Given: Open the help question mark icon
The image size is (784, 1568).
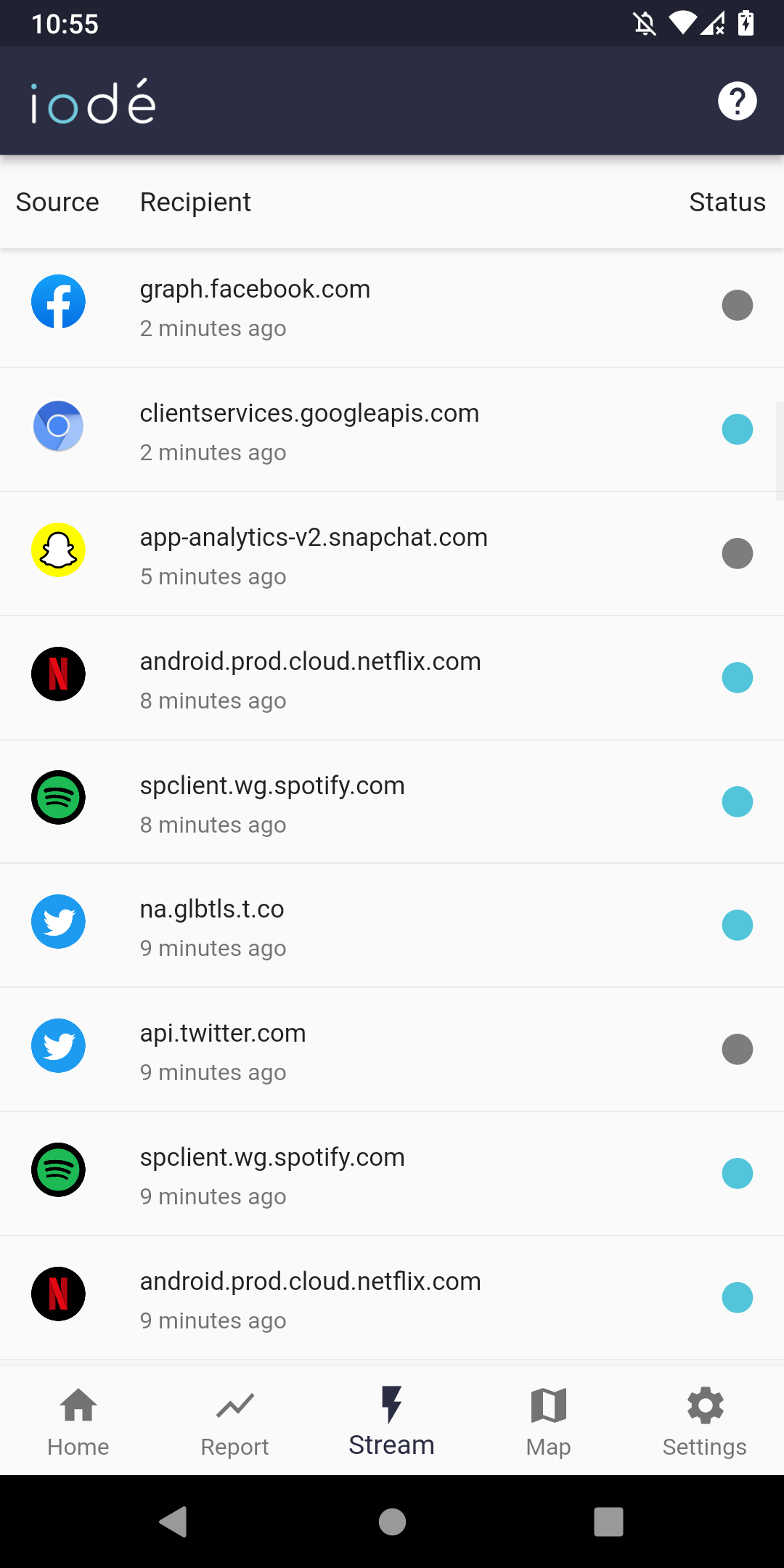Looking at the screenshot, I should [737, 101].
